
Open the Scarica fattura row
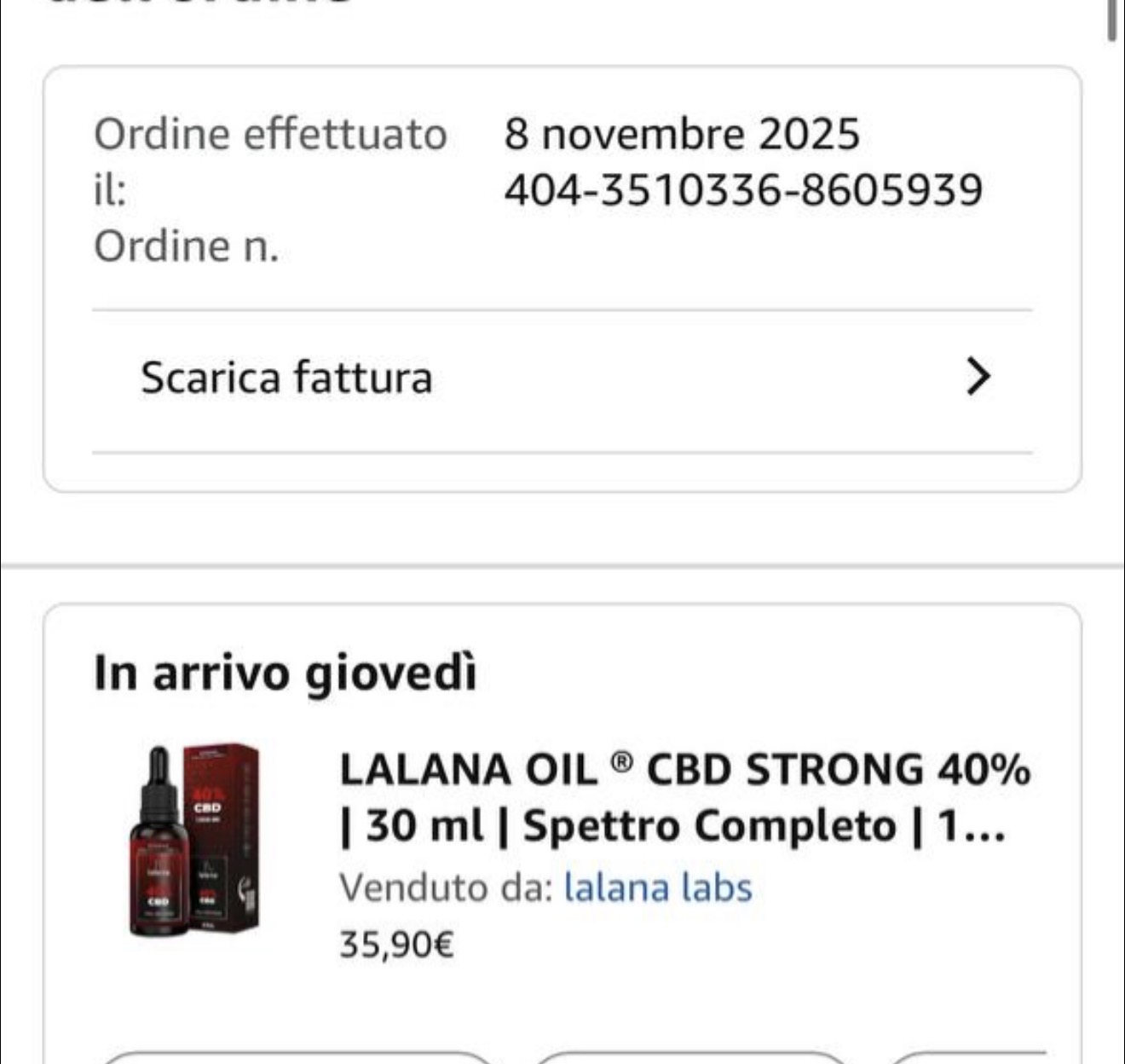pyautogui.click(x=561, y=378)
